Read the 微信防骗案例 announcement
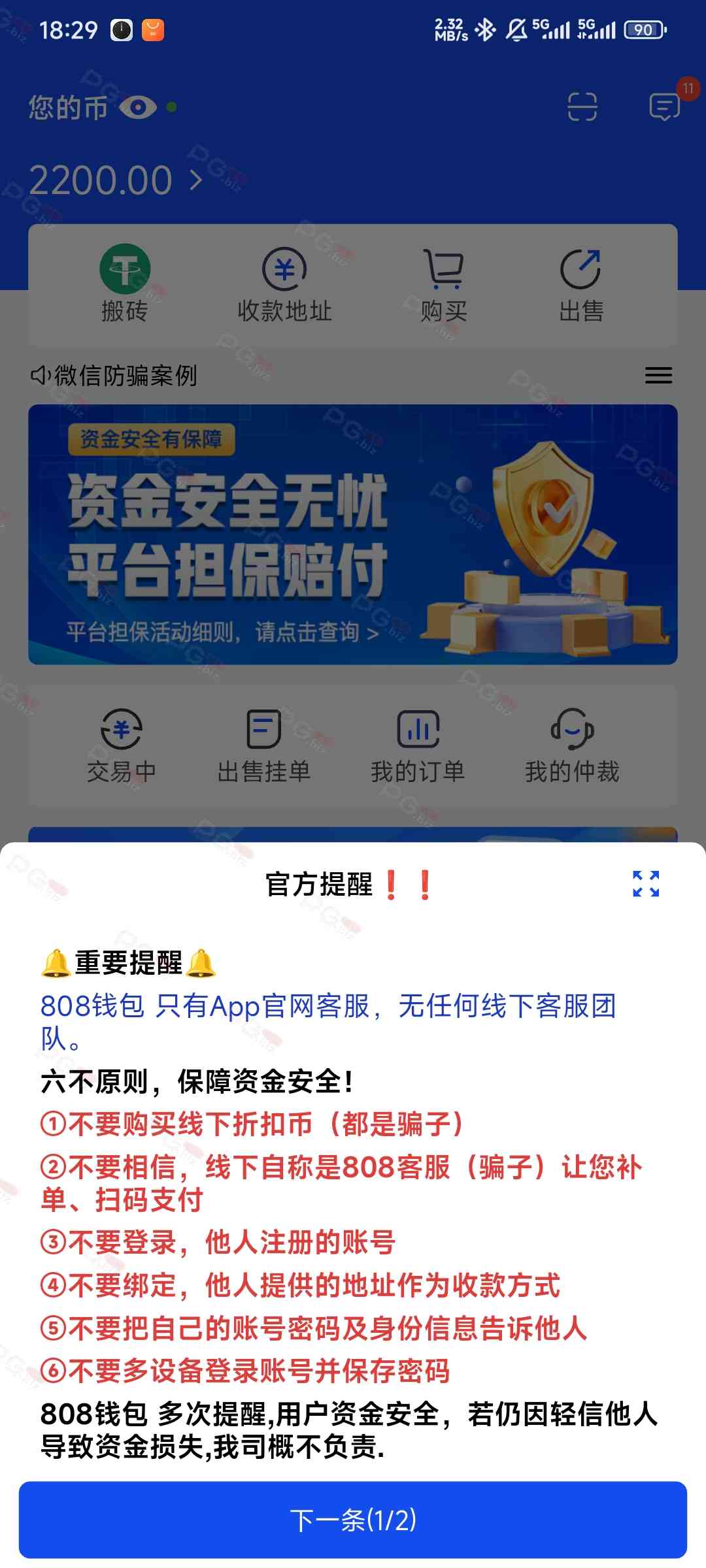This screenshot has width=706, height=1568. point(126,375)
